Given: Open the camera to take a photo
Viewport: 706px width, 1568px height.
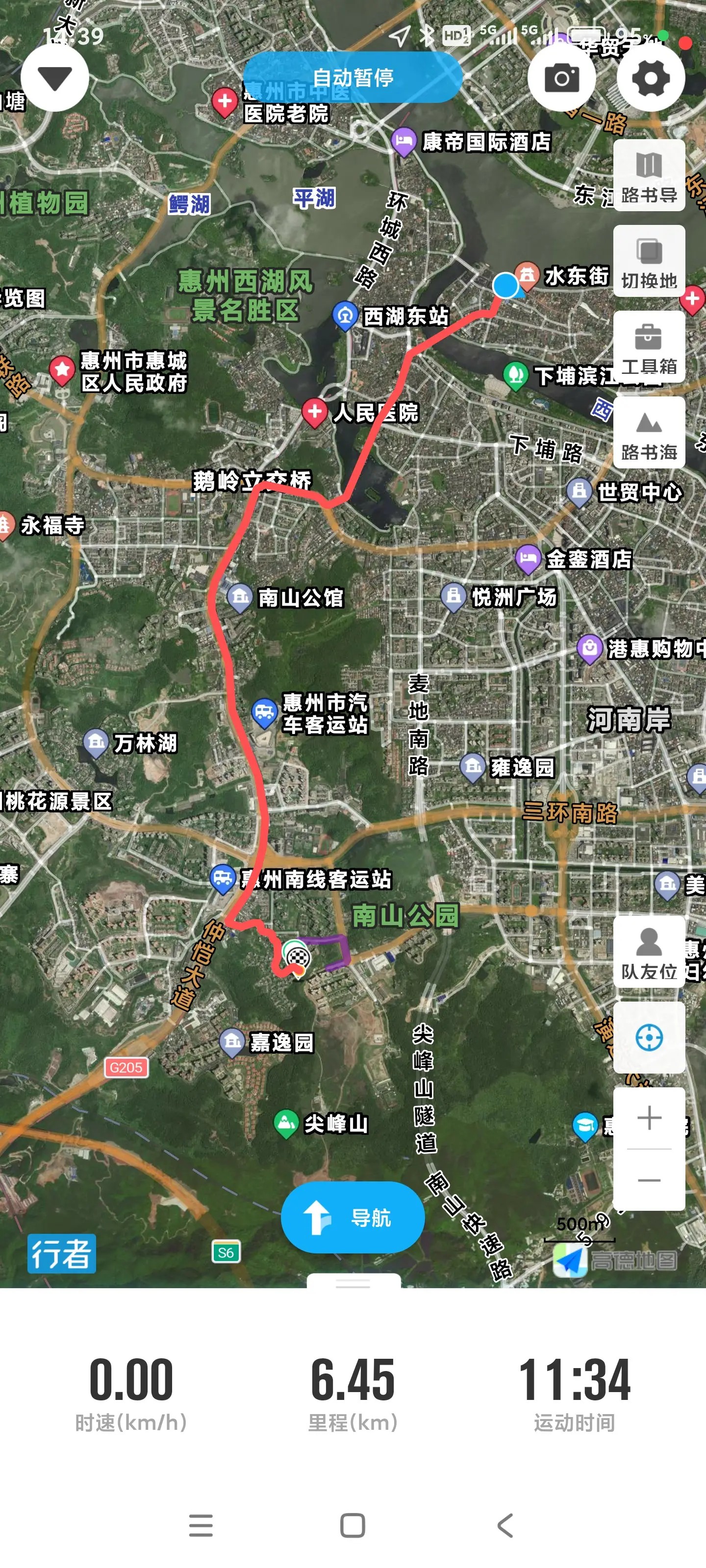Looking at the screenshot, I should pos(562,78).
